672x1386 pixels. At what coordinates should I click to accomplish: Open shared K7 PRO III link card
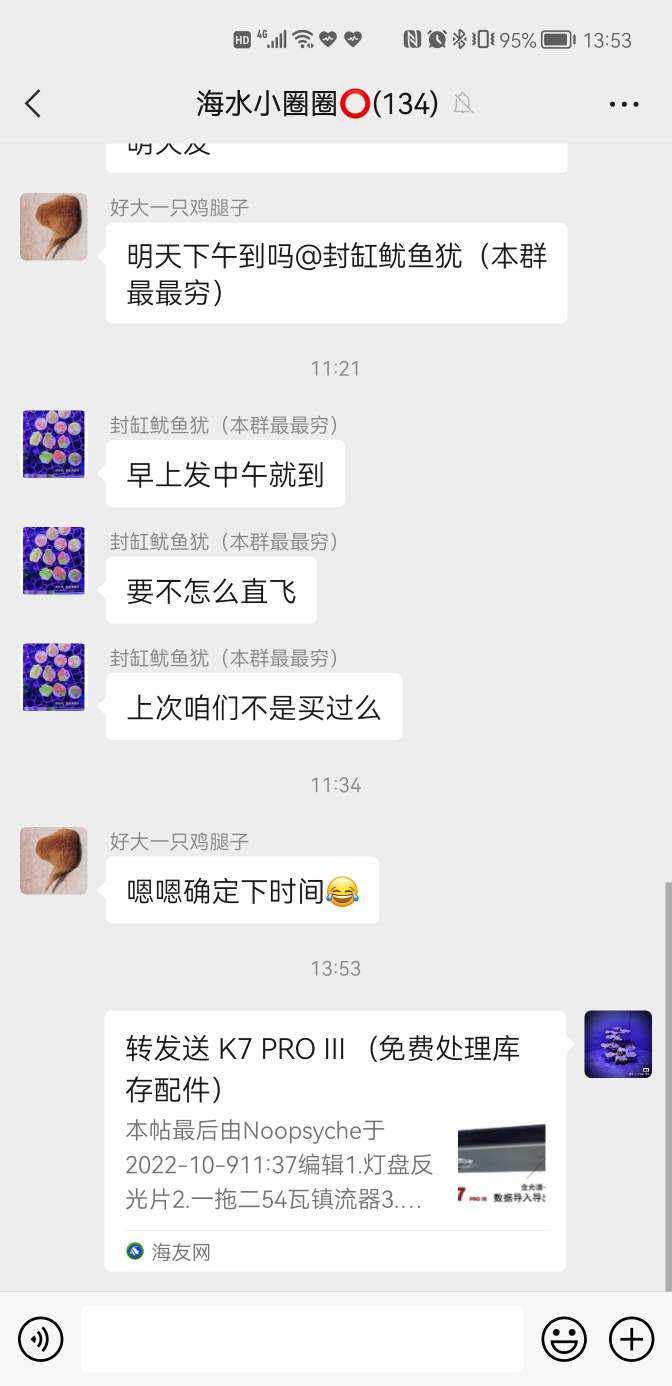point(335,1140)
